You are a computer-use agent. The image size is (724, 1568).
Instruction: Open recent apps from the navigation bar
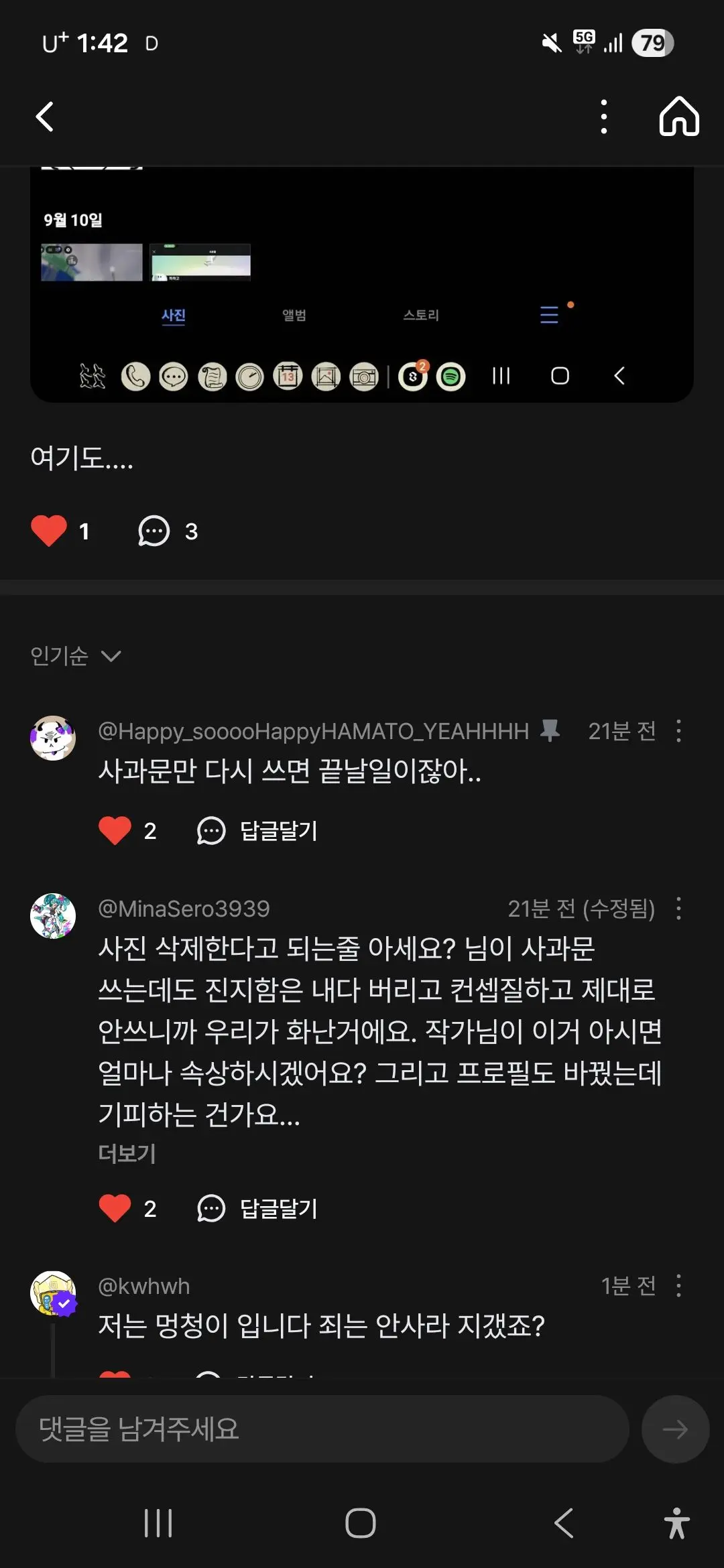point(158,1523)
